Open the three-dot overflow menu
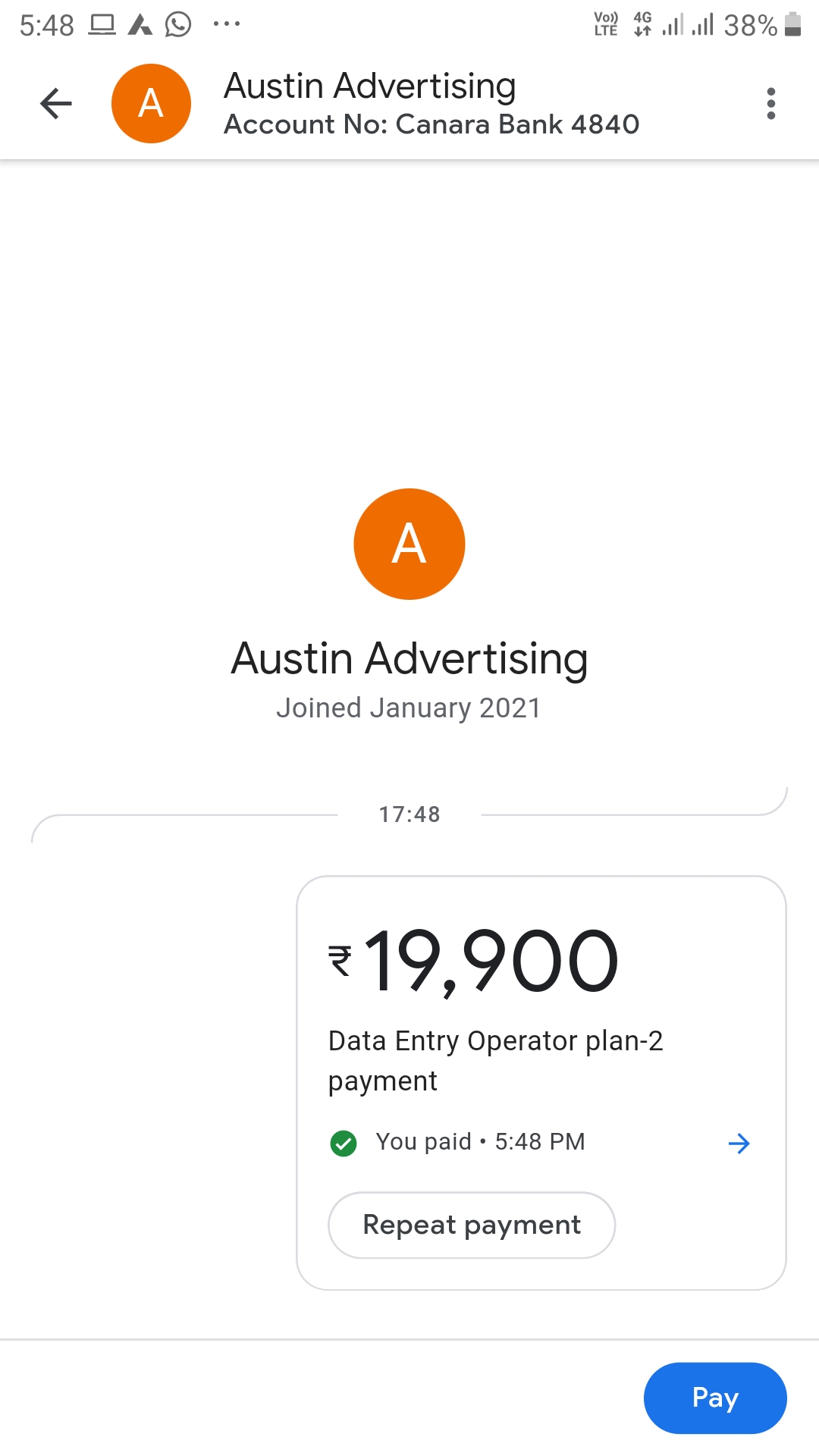819x1456 pixels. tap(770, 104)
